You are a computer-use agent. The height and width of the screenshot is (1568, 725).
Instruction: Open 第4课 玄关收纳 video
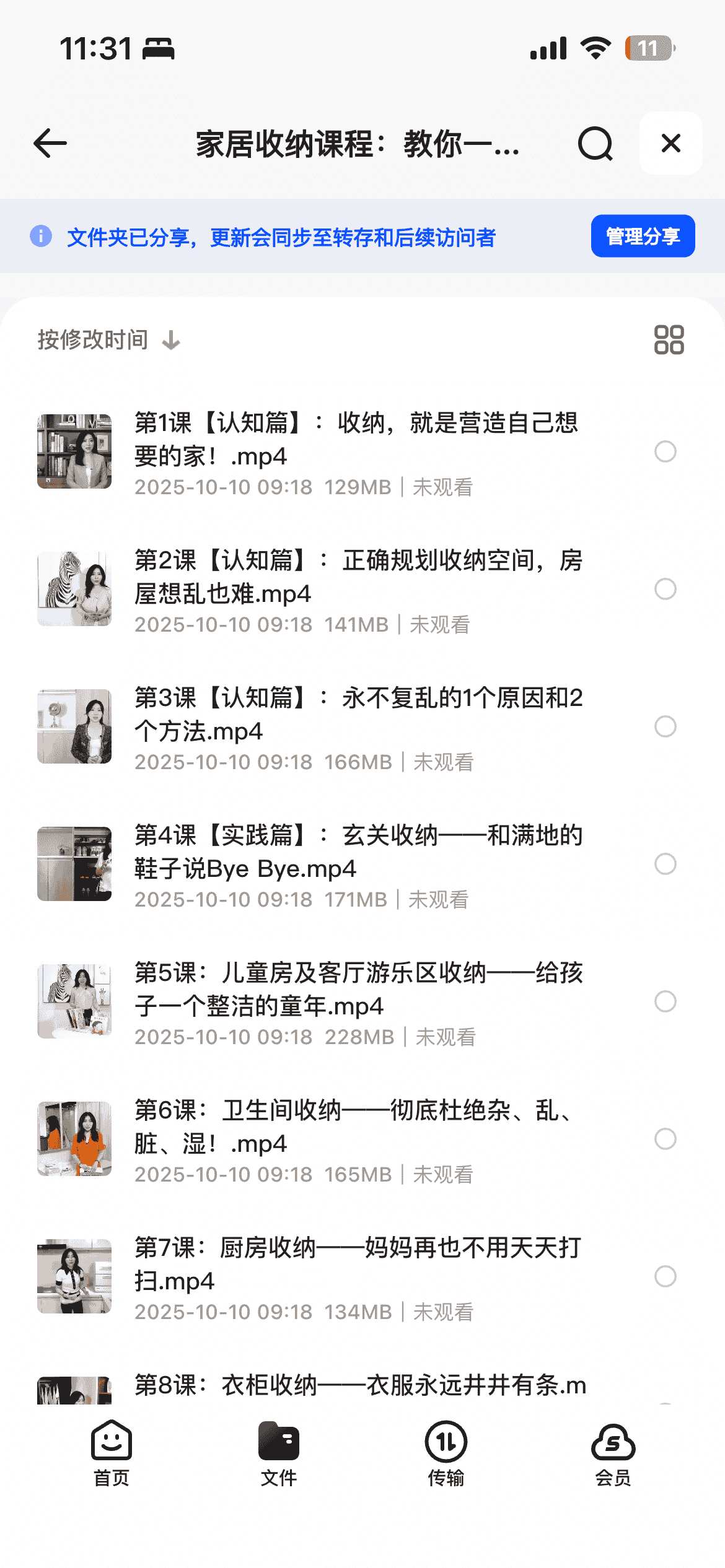pyautogui.click(x=358, y=852)
